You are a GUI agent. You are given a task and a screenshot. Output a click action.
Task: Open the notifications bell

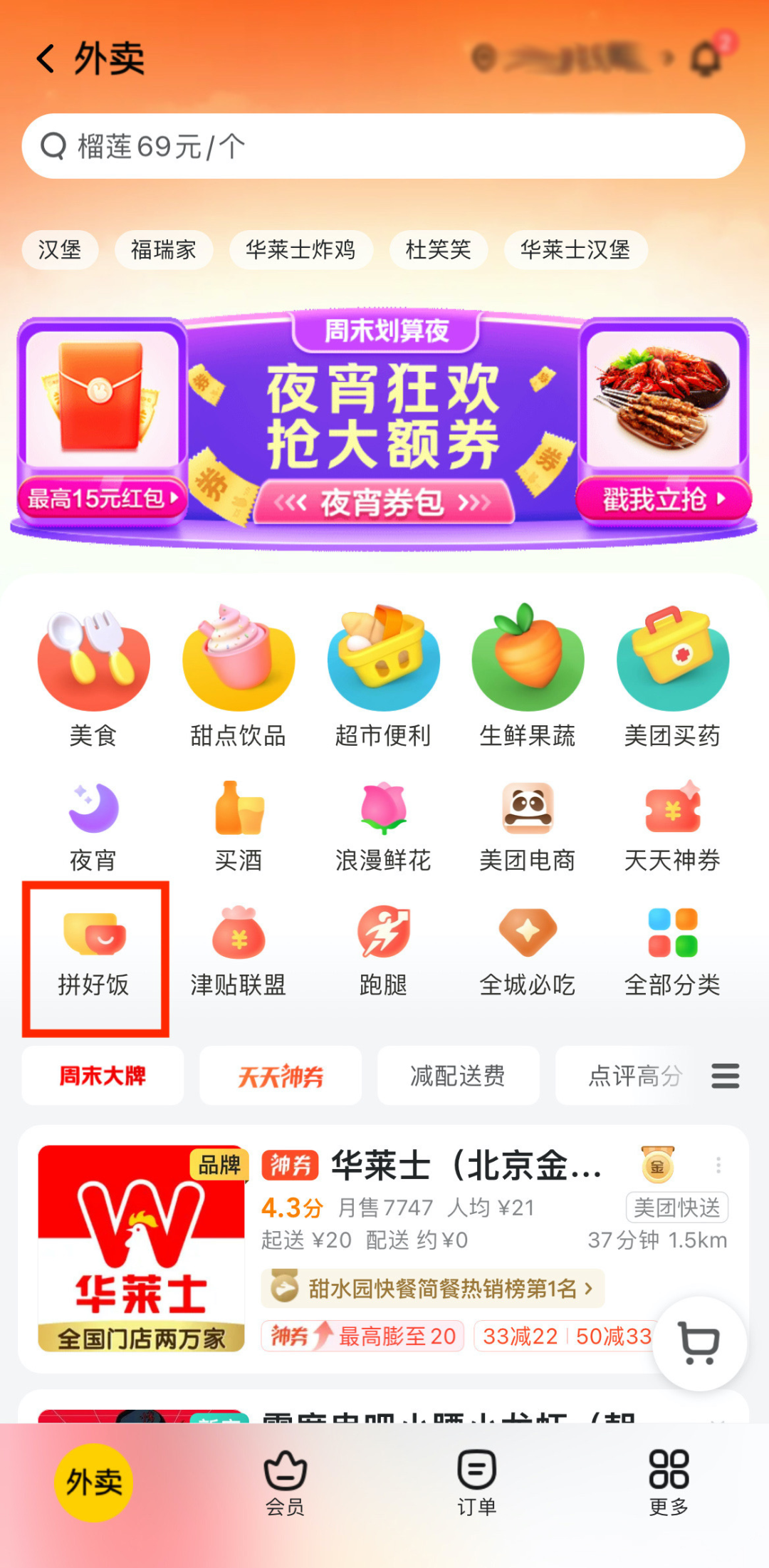pyautogui.click(x=707, y=58)
